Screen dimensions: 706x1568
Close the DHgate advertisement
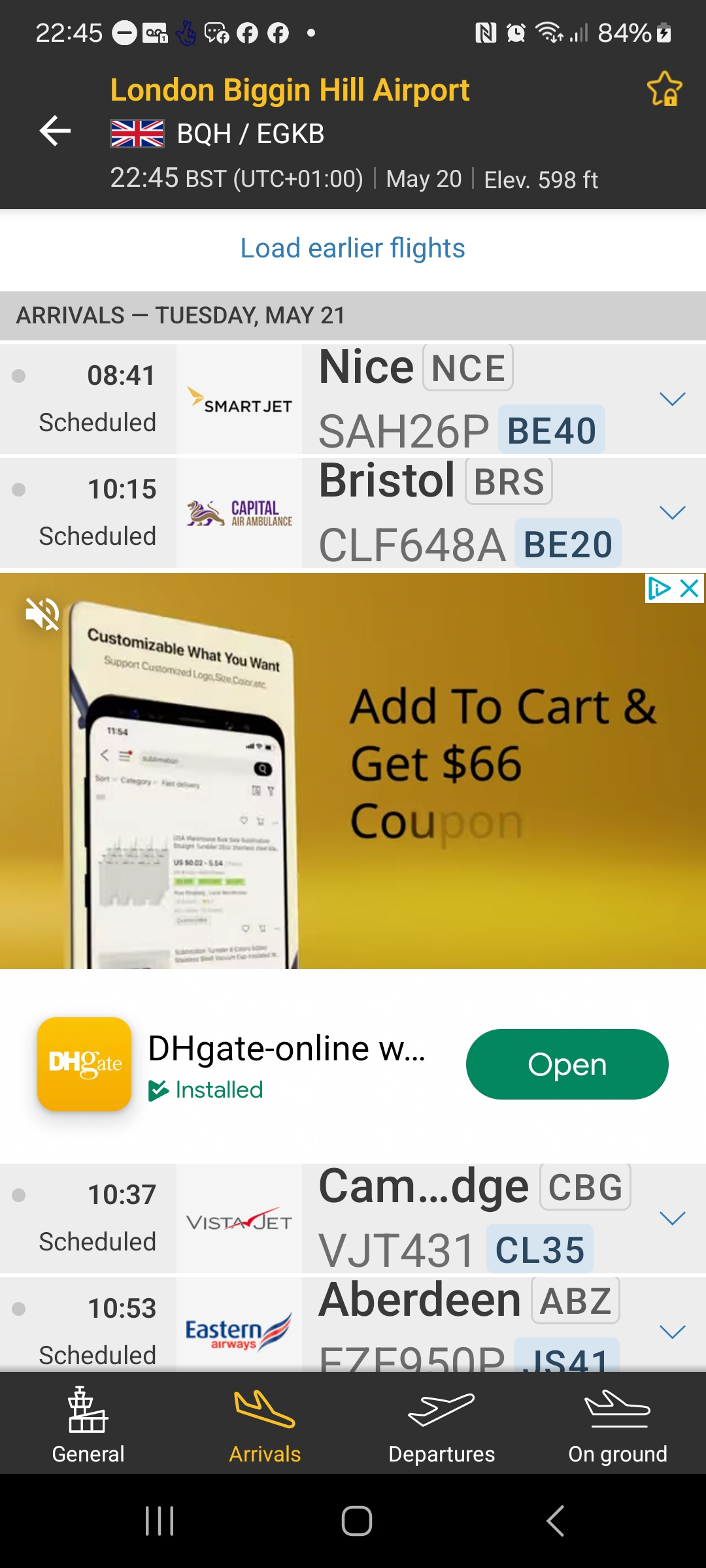click(x=690, y=589)
